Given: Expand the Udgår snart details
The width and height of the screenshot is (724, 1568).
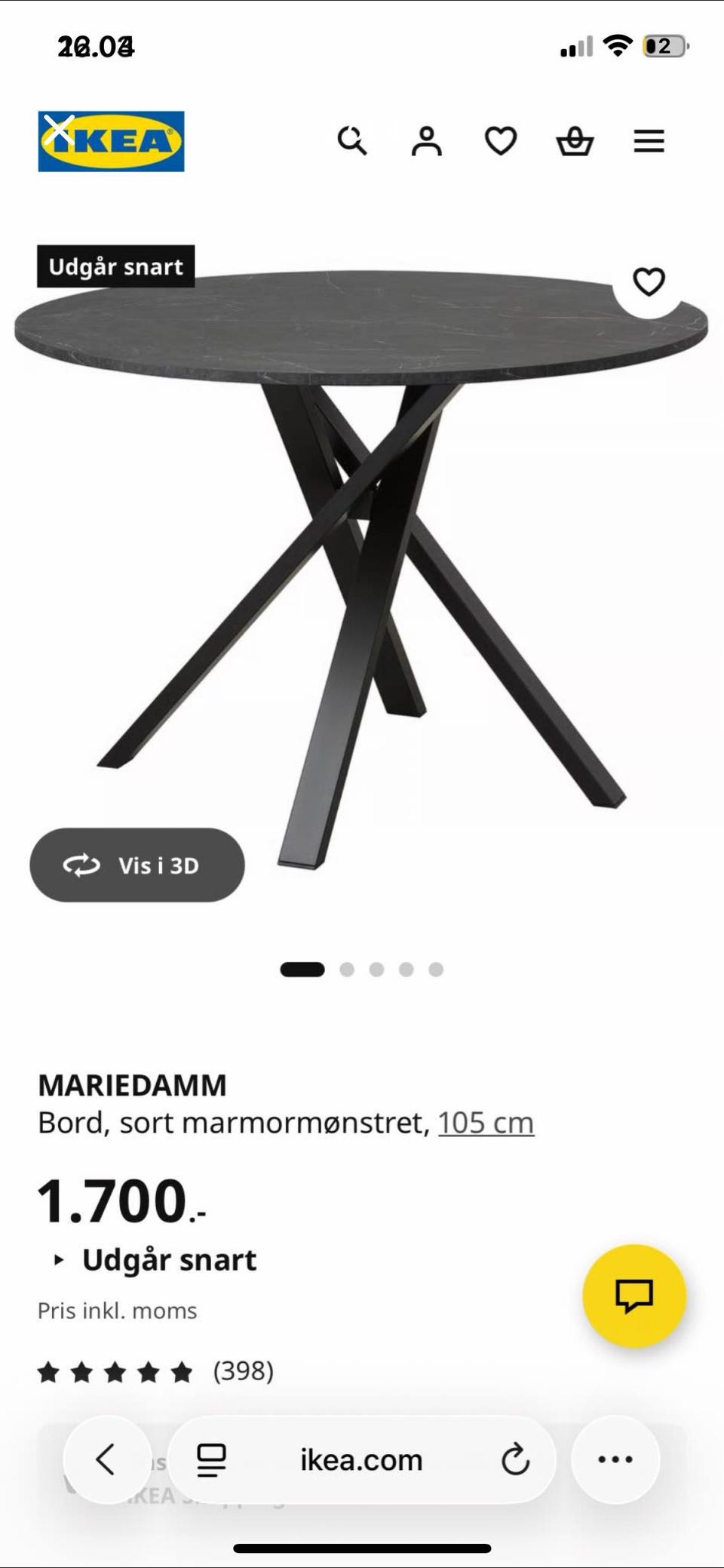Looking at the screenshot, I should [155, 1260].
